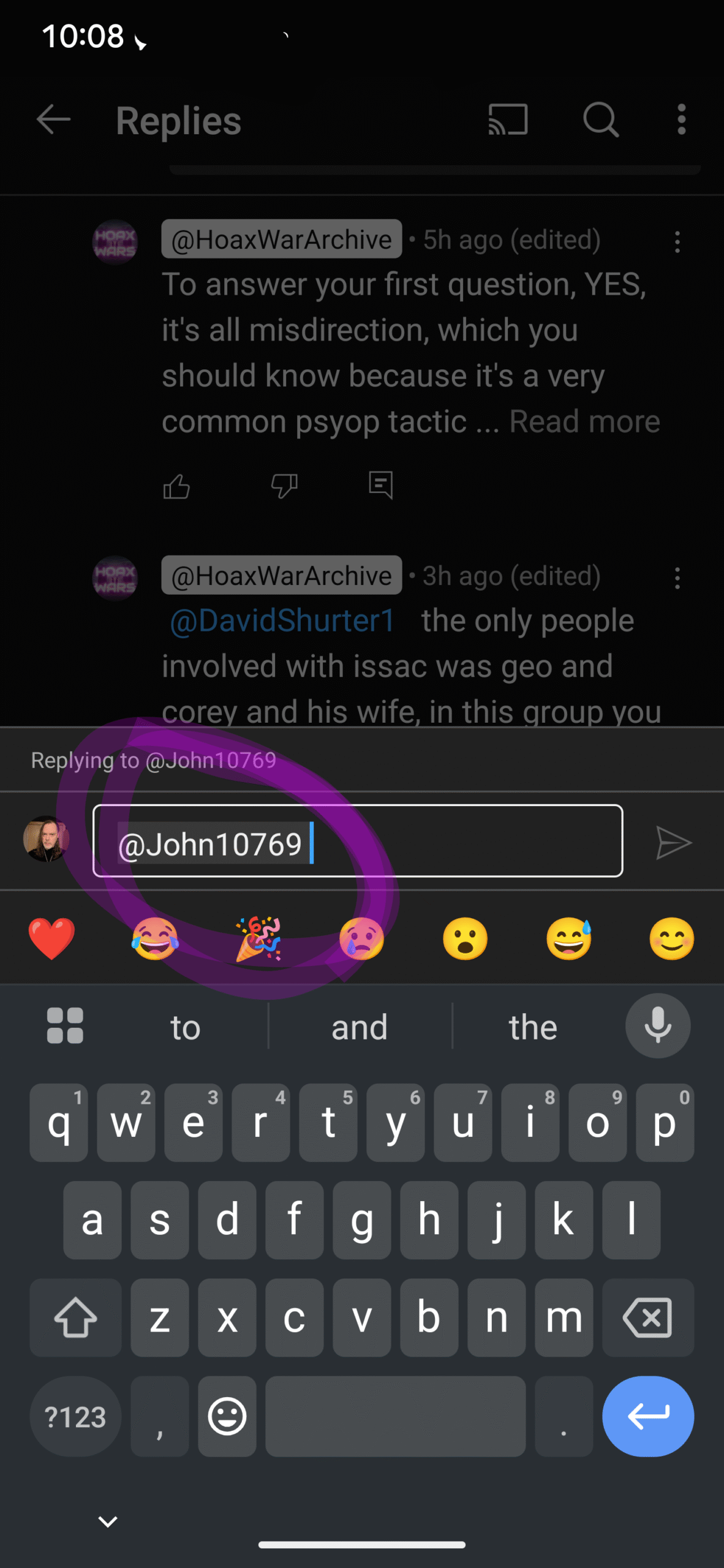
Task: Switch keyboard to ?123 symbols
Action: [x=75, y=1417]
